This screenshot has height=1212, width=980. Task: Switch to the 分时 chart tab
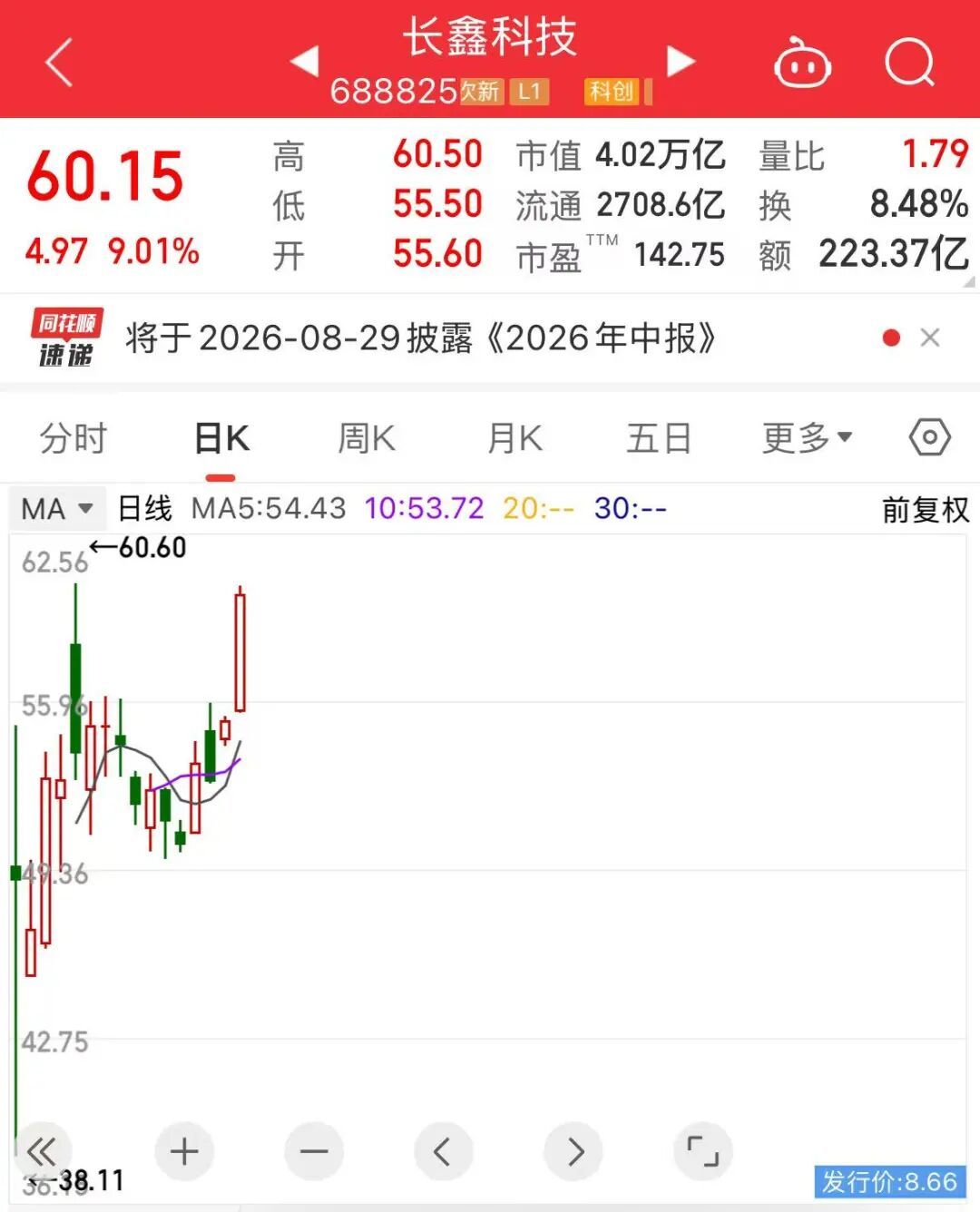[x=73, y=438]
